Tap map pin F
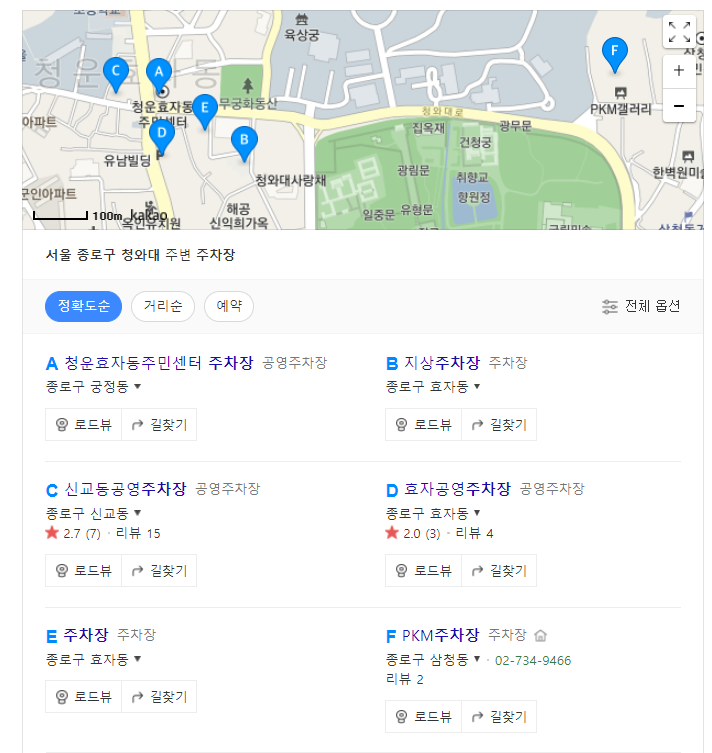 click(615, 54)
